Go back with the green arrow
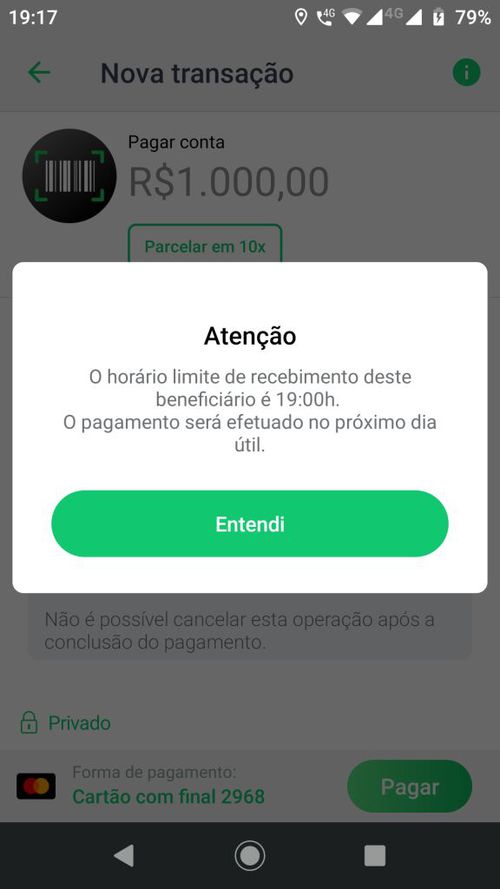 click(39, 73)
